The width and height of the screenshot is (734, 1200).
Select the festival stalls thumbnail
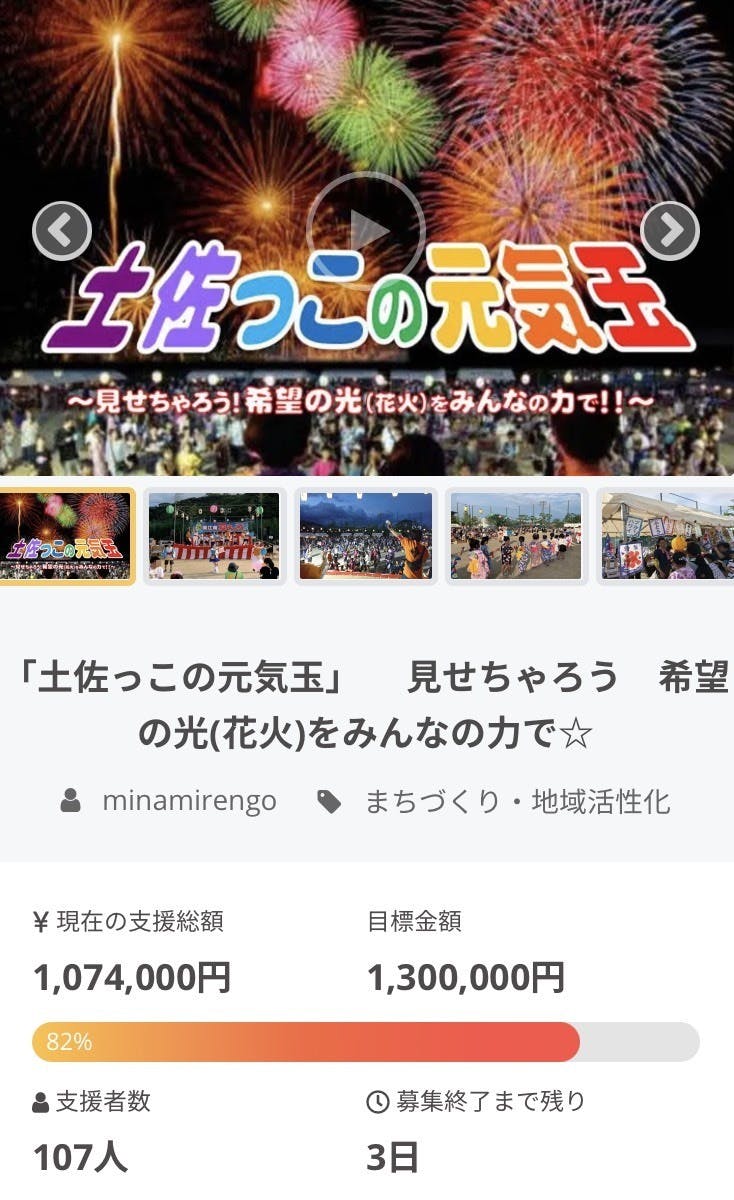pyautogui.click(x=666, y=536)
